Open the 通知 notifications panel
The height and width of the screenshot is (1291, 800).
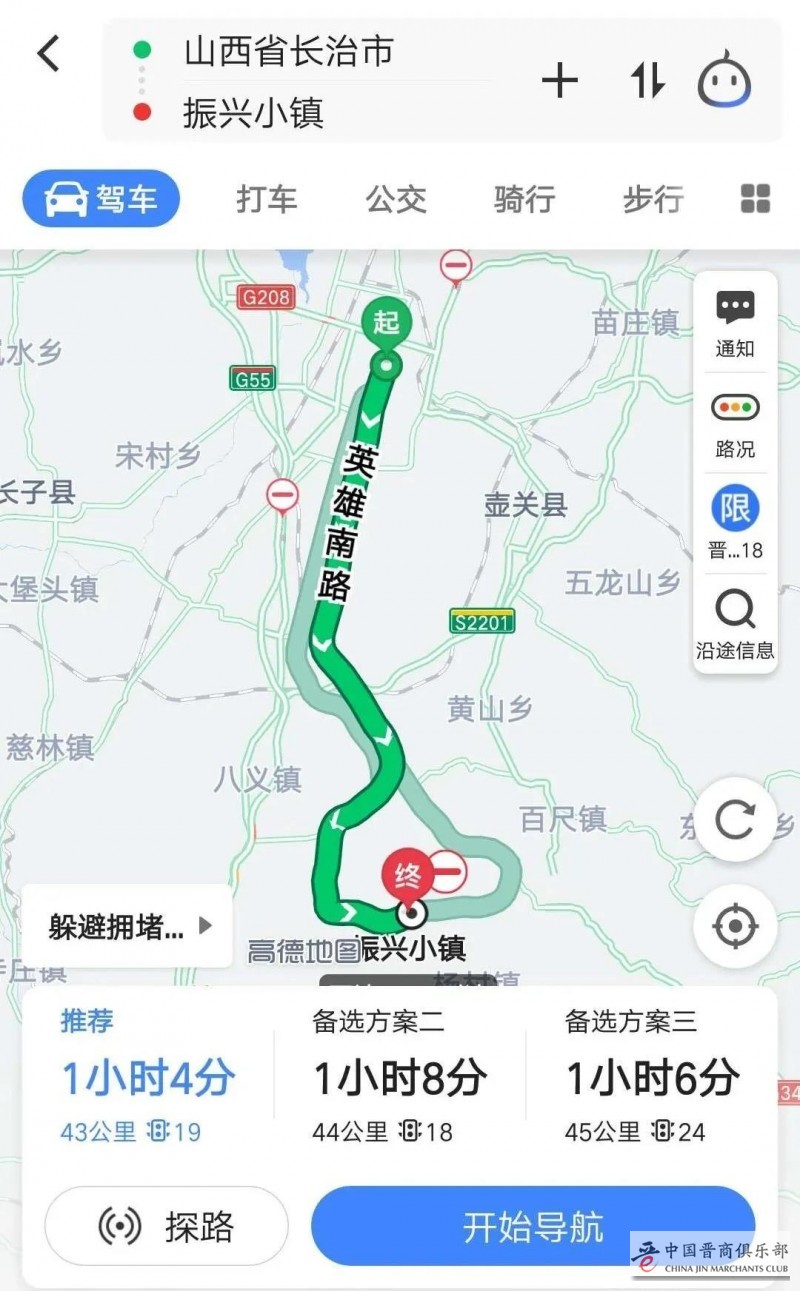click(x=735, y=324)
